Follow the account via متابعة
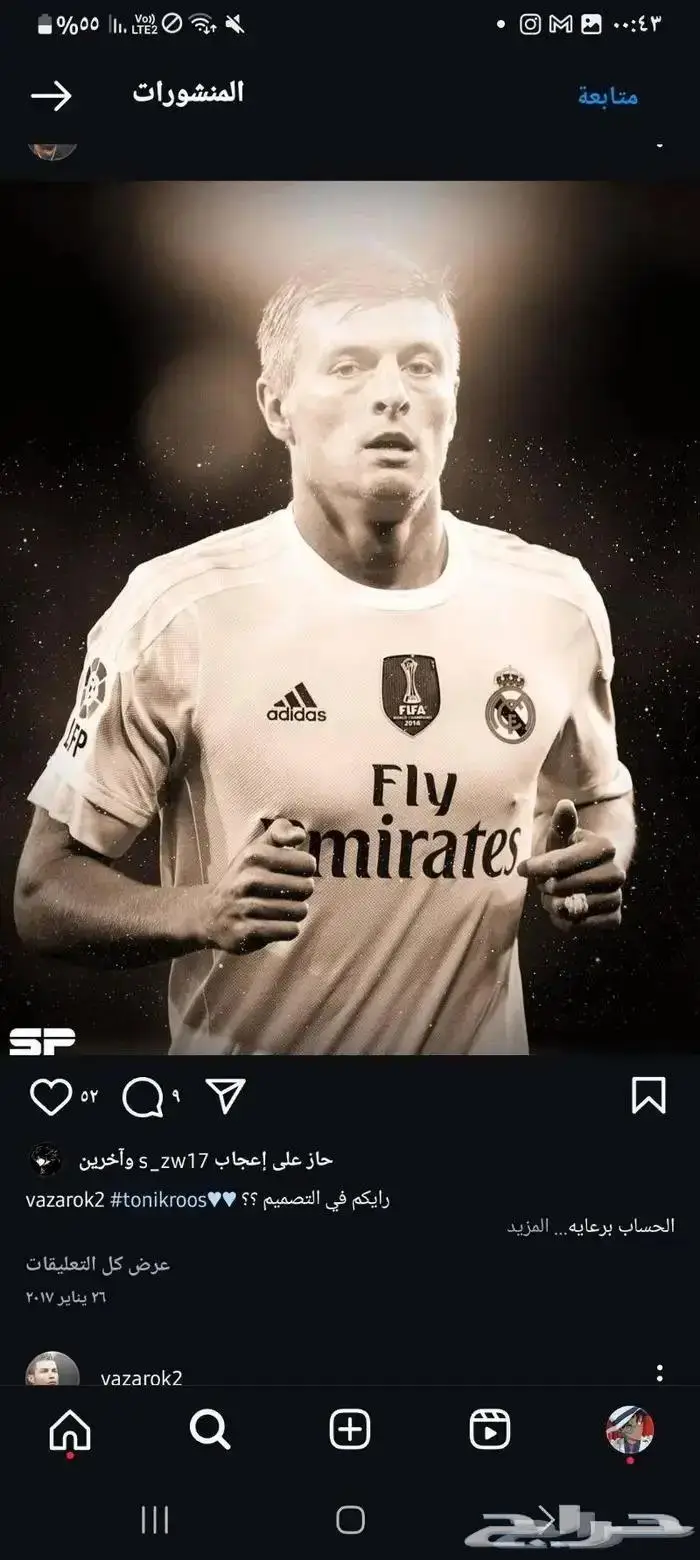700x1560 pixels. coord(607,97)
